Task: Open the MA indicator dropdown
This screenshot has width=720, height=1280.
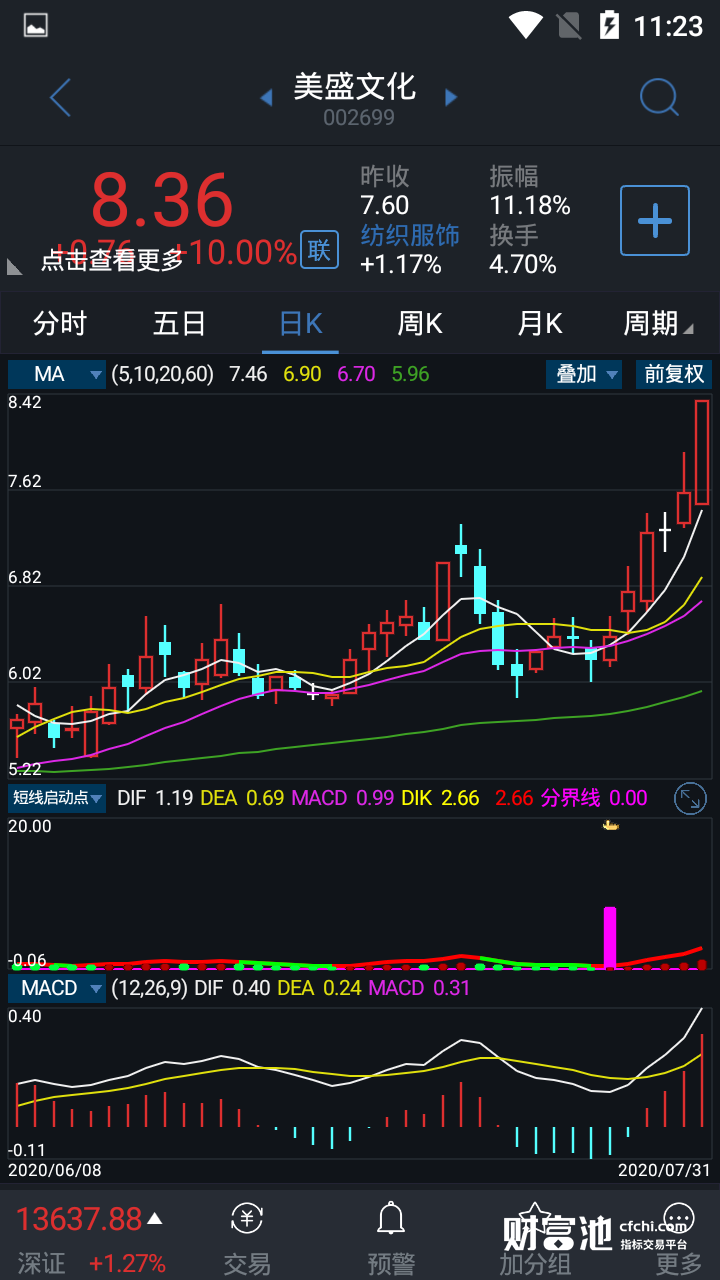Action: (57, 374)
